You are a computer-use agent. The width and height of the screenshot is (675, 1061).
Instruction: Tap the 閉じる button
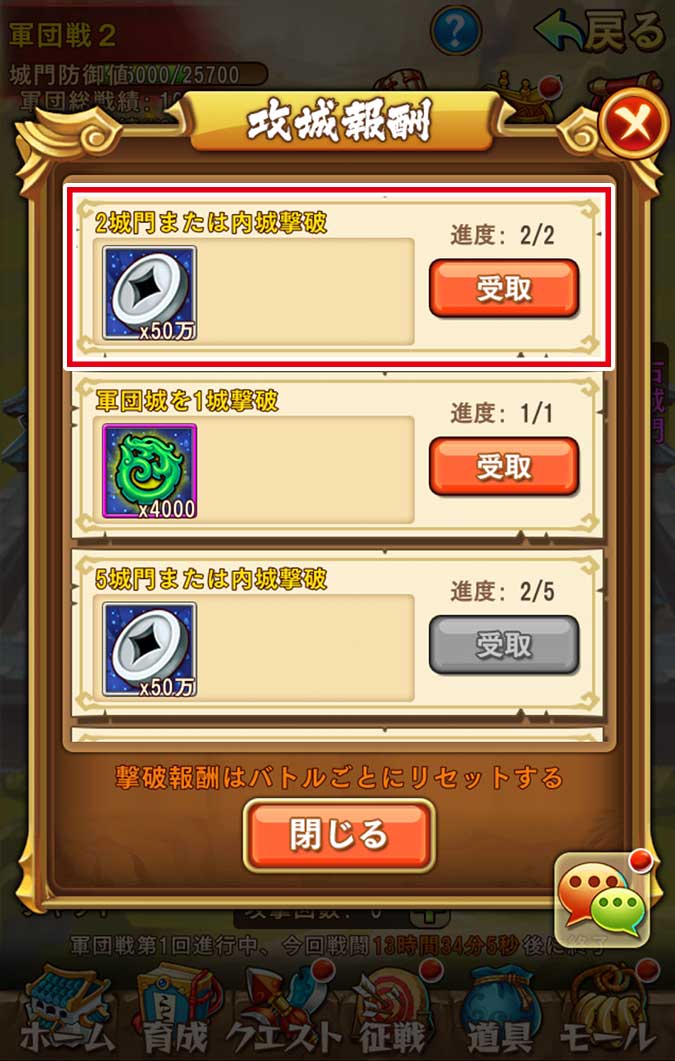click(339, 834)
